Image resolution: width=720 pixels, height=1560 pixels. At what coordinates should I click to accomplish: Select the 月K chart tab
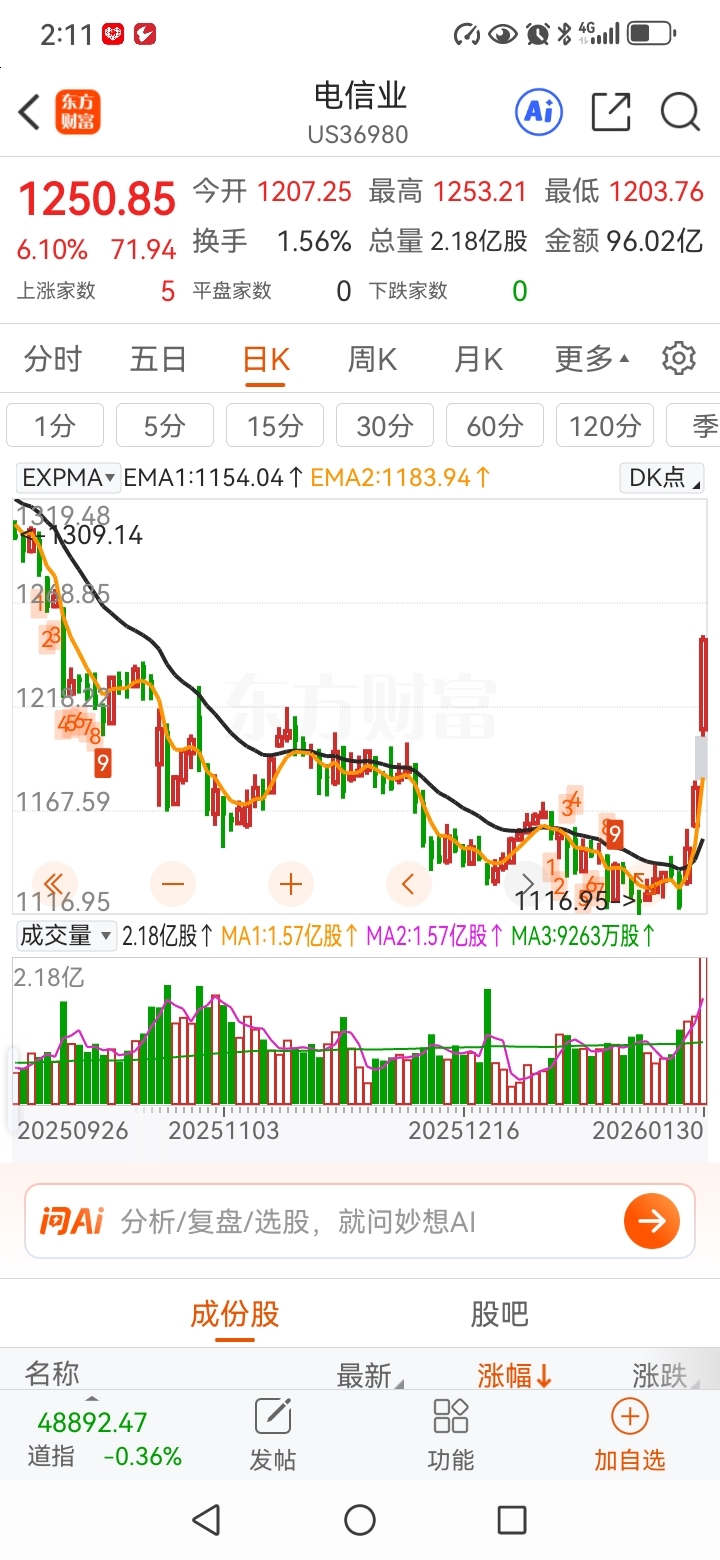coord(478,358)
